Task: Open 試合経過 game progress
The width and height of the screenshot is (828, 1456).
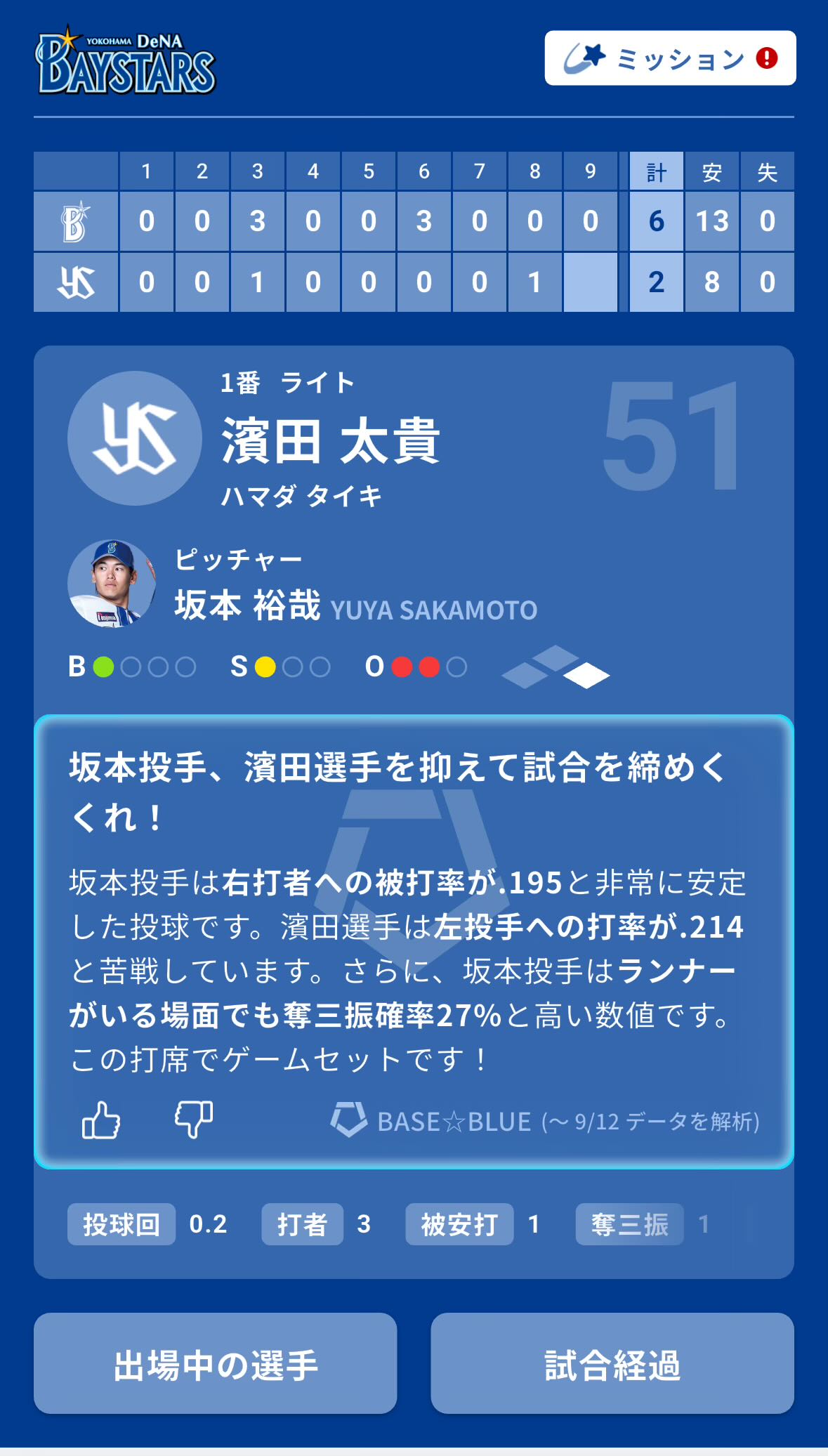Action: pyautogui.click(x=612, y=1363)
